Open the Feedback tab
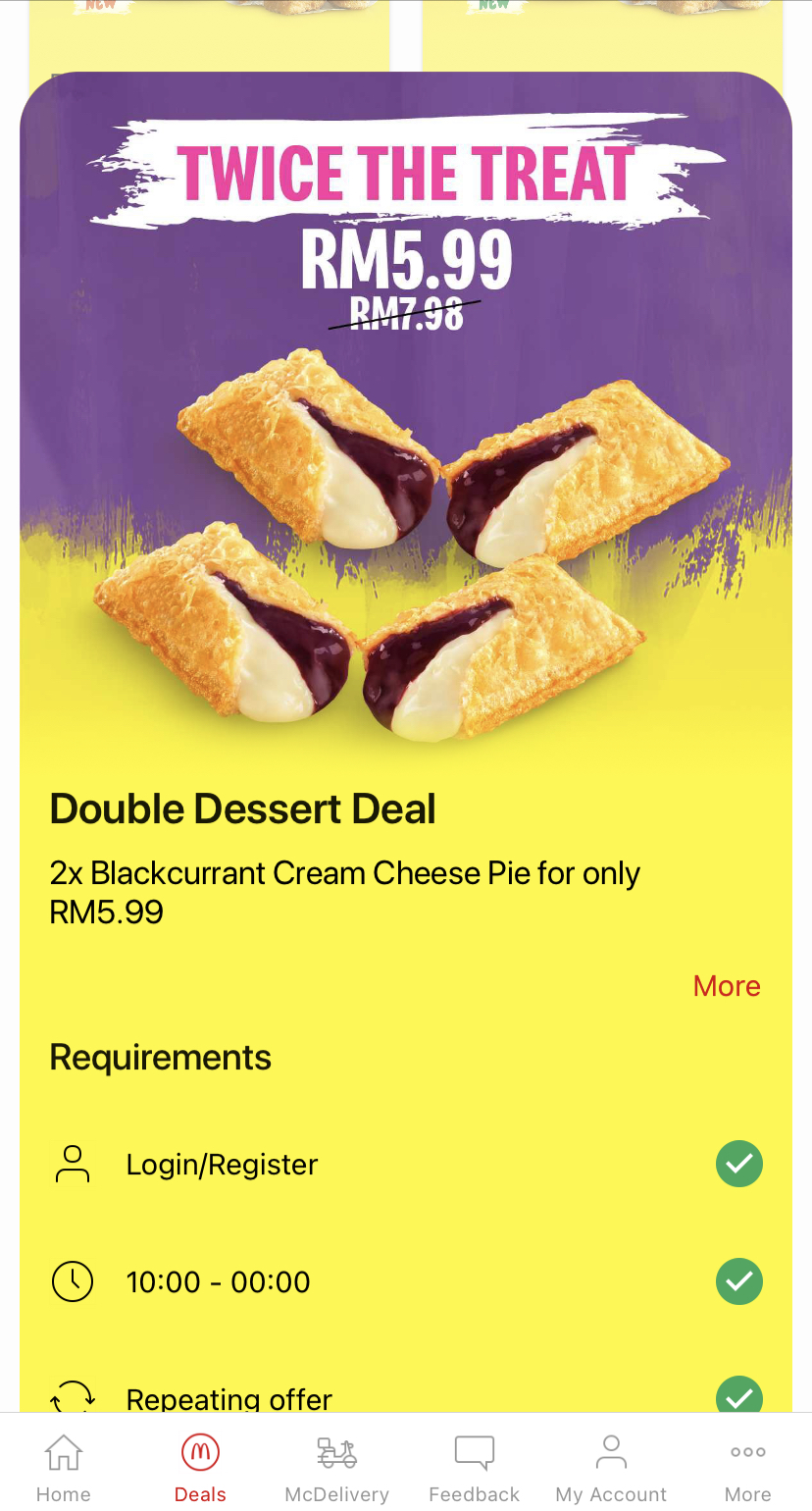The image size is (812, 1511). click(x=474, y=1466)
